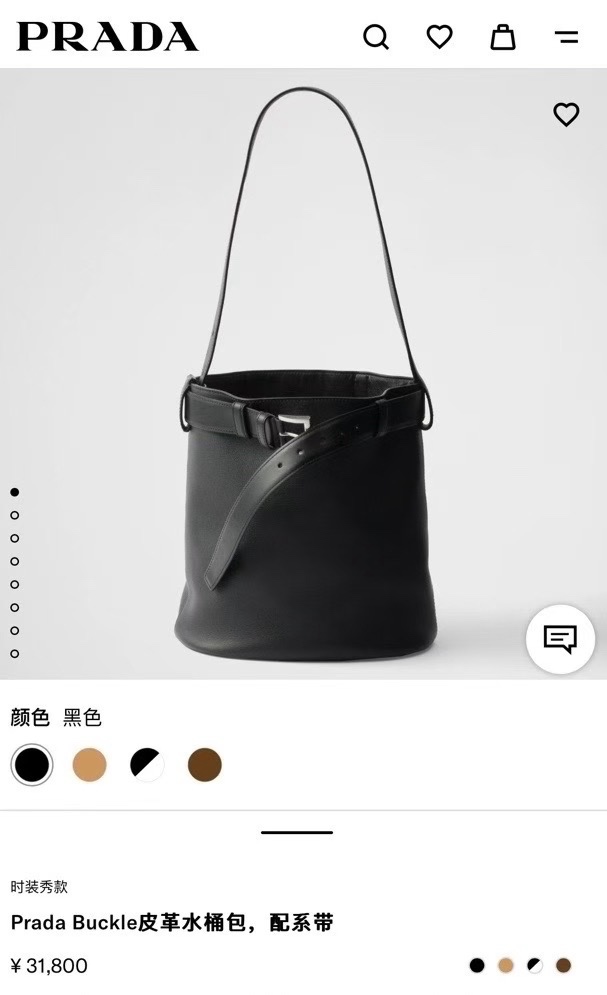Open the shopping bag

503,37
